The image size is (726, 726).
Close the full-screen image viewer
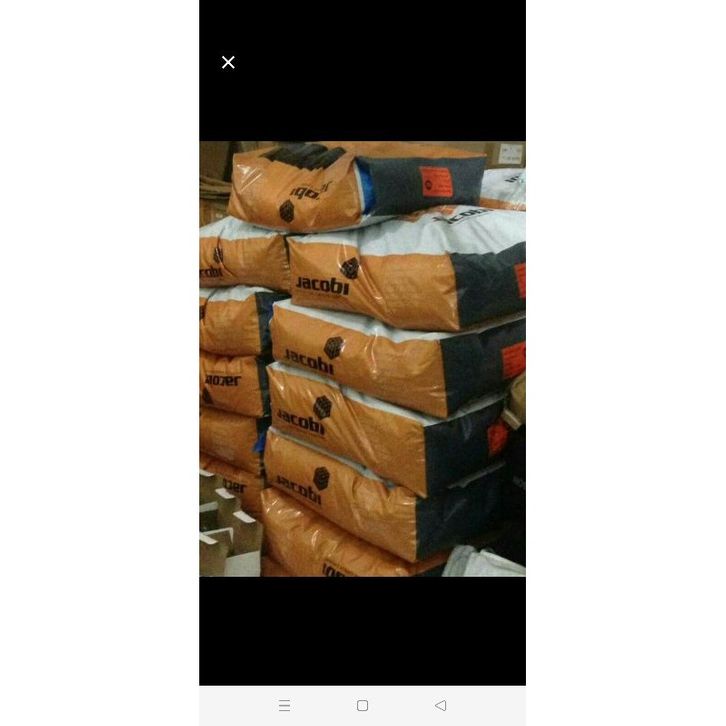click(228, 62)
